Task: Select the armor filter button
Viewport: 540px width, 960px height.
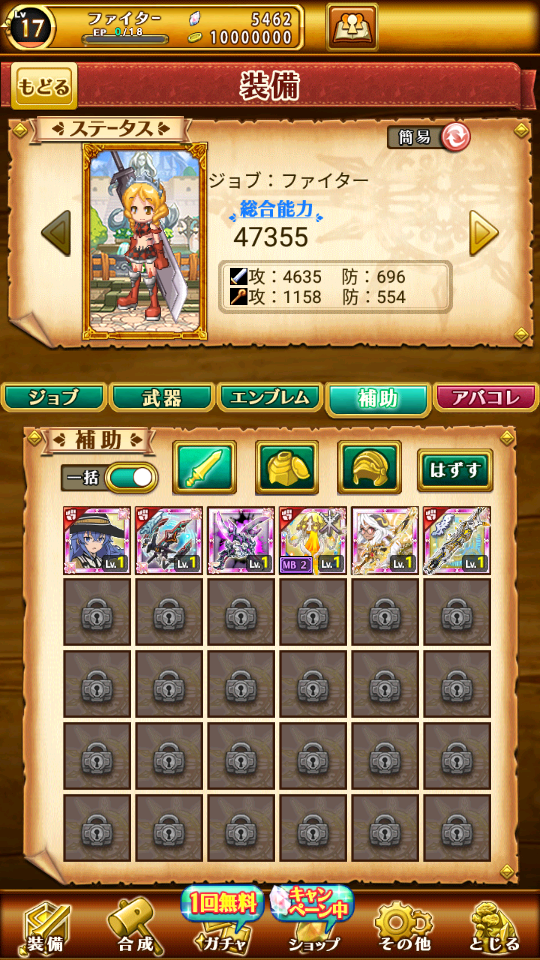Action: click(287, 467)
